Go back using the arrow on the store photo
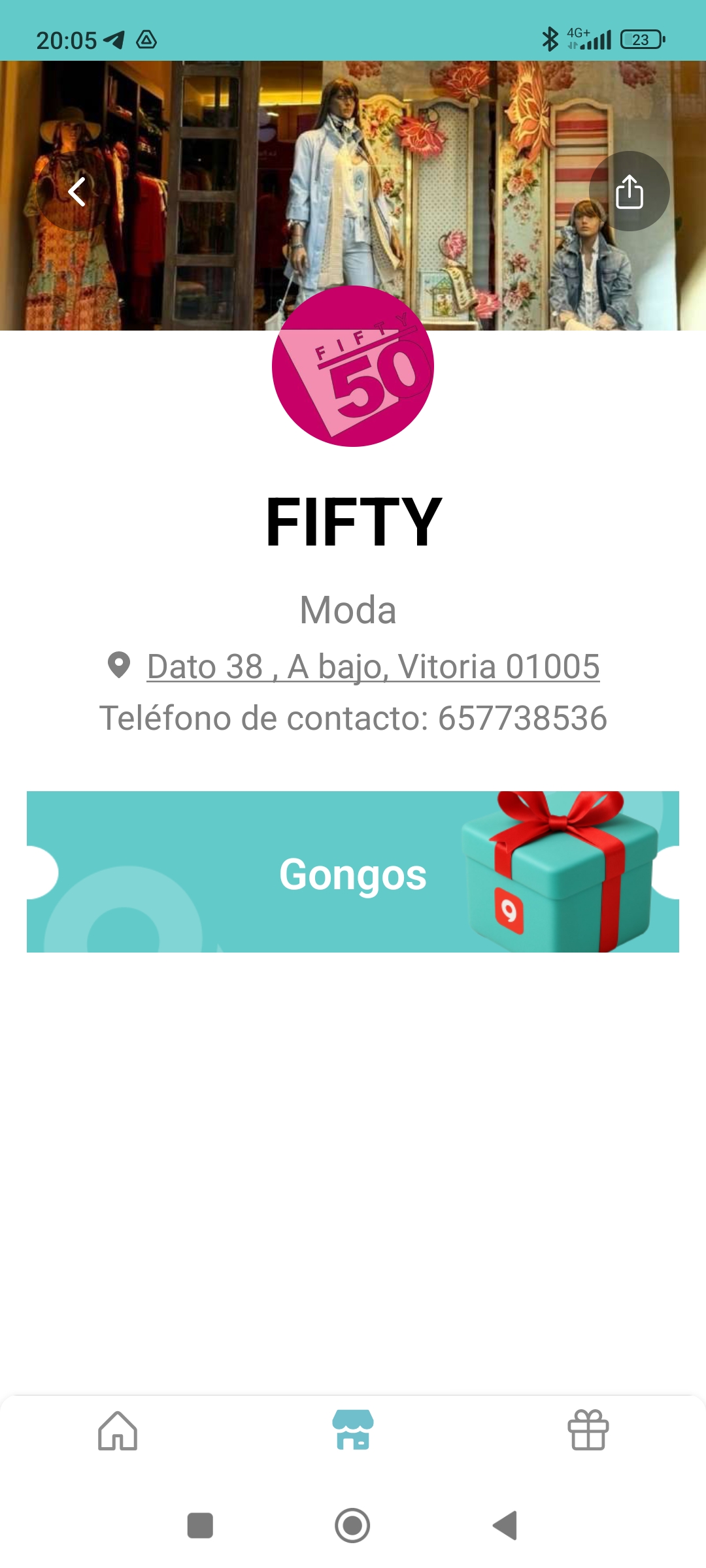The width and height of the screenshot is (706, 1568). pyautogui.click(x=76, y=192)
